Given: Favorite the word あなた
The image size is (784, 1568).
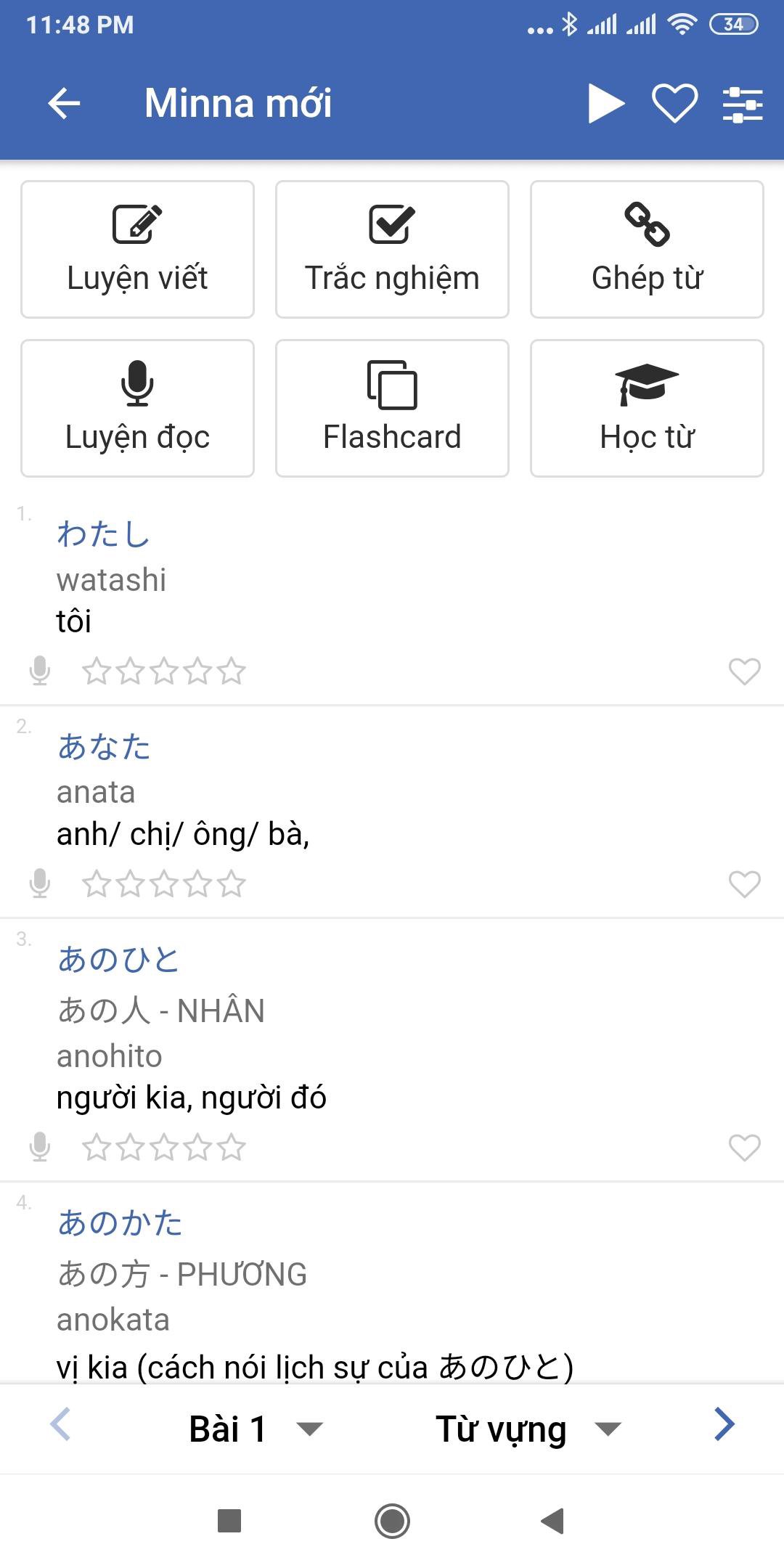Looking at the screenshot, I should (744, 884).
